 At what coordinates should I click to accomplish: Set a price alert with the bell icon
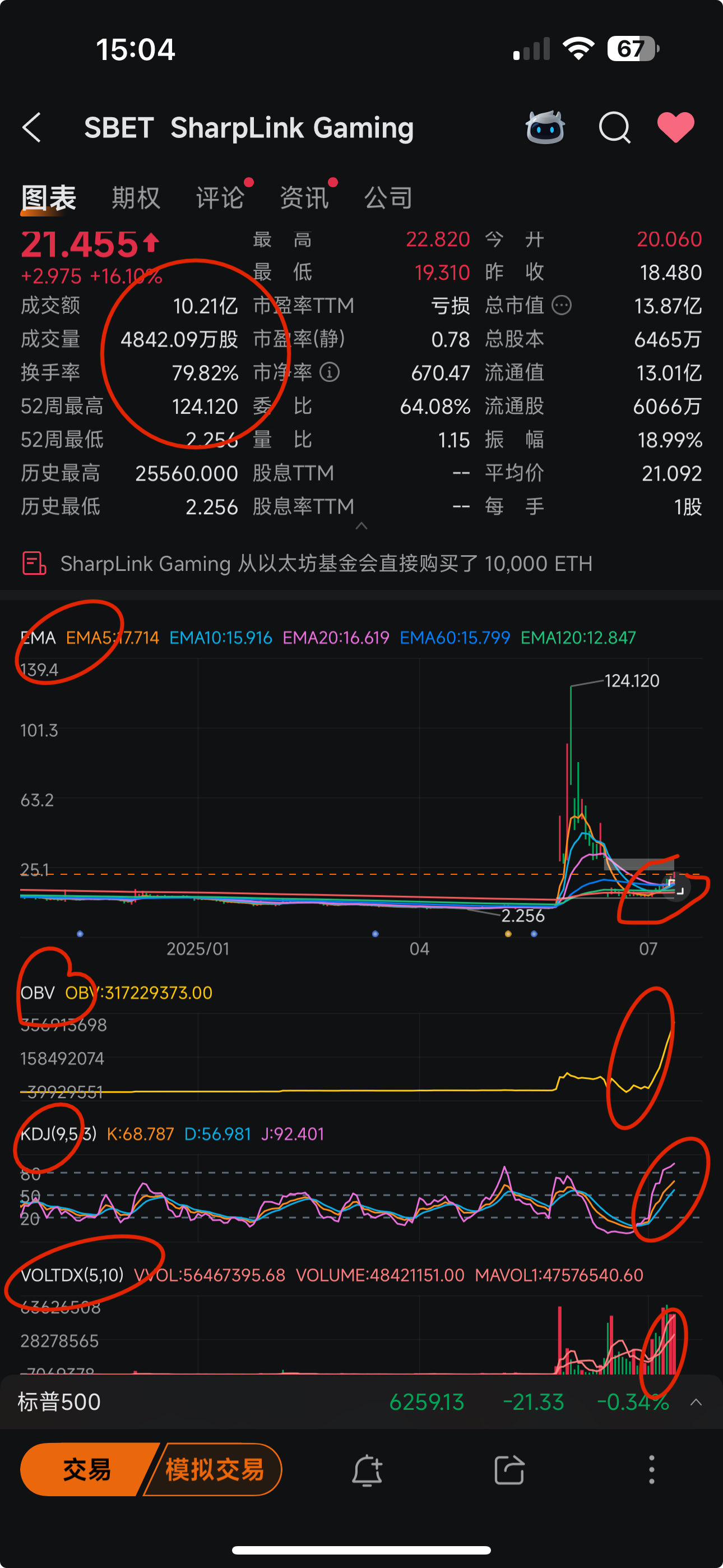[367, 1470]
